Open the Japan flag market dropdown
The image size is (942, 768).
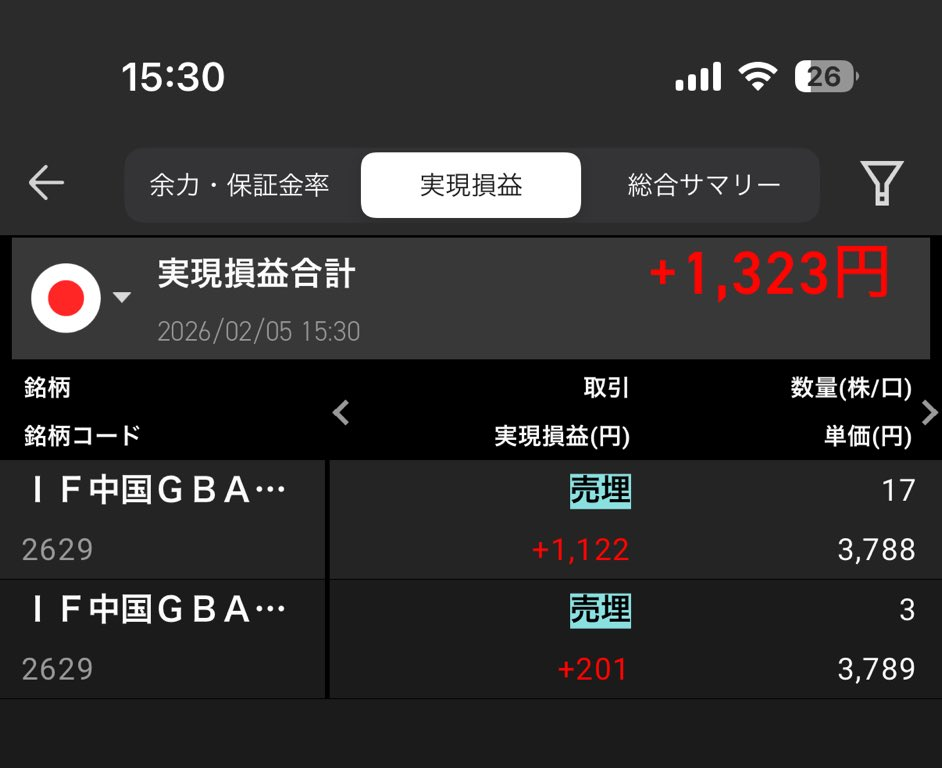pos(80,297)
